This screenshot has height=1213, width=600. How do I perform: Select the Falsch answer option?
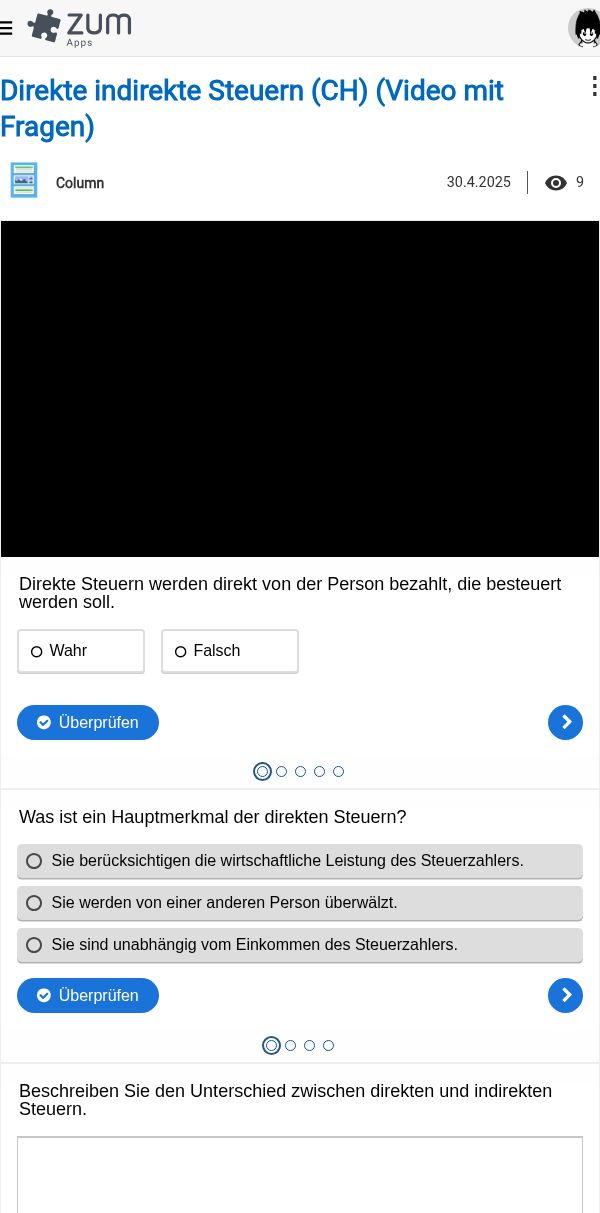tap(229, 651)
